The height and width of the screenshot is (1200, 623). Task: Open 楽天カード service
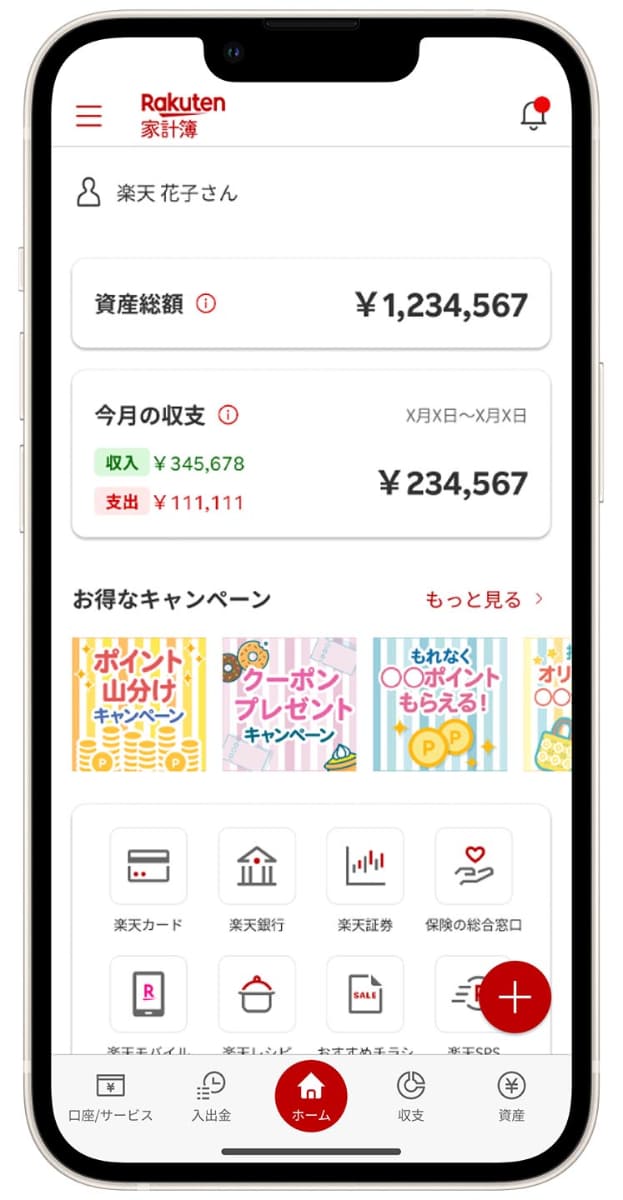click(x=148, y=867)
